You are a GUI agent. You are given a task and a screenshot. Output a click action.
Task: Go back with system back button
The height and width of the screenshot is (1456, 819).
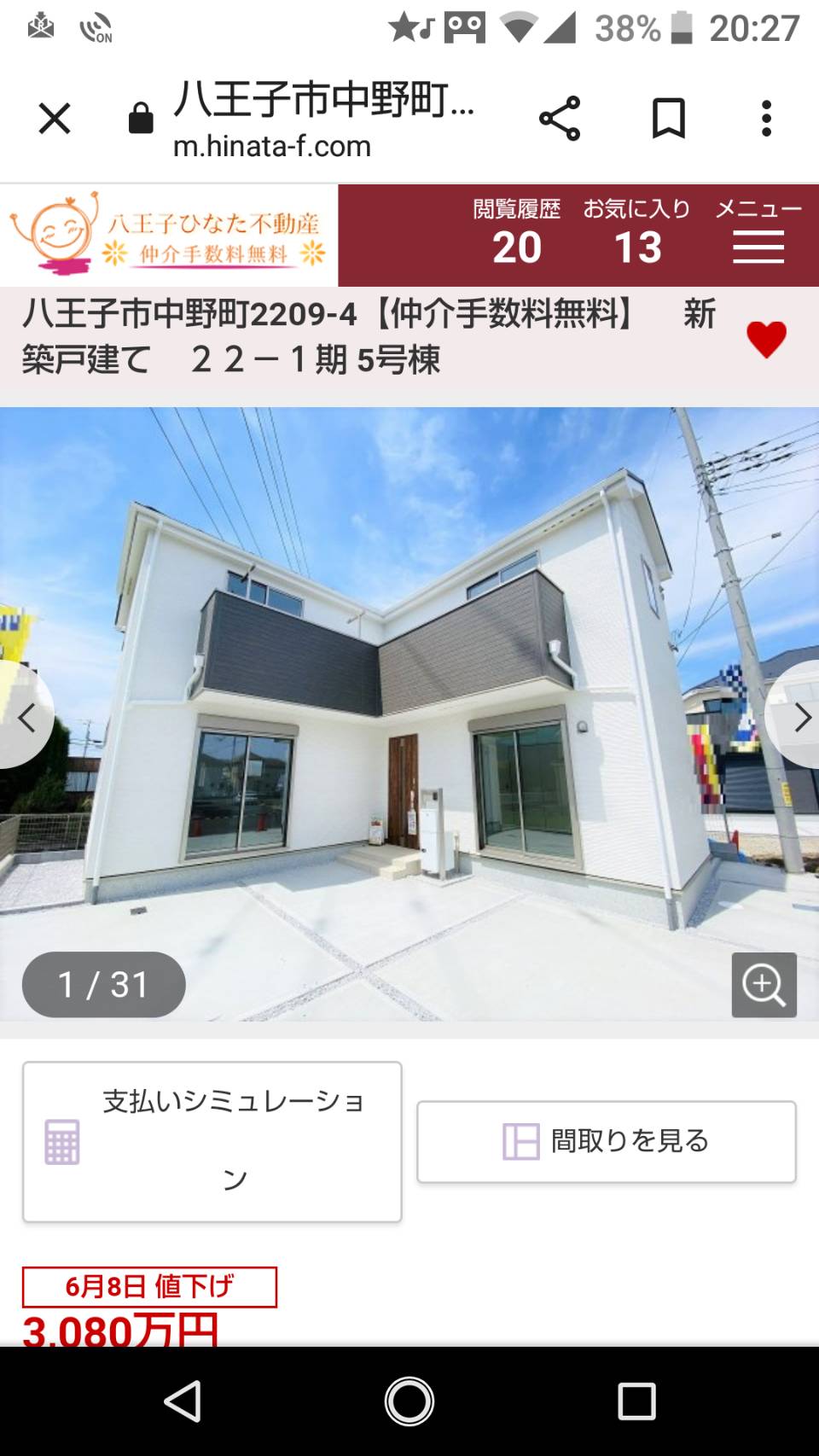pyautogui.click(x=183, y=1401)
